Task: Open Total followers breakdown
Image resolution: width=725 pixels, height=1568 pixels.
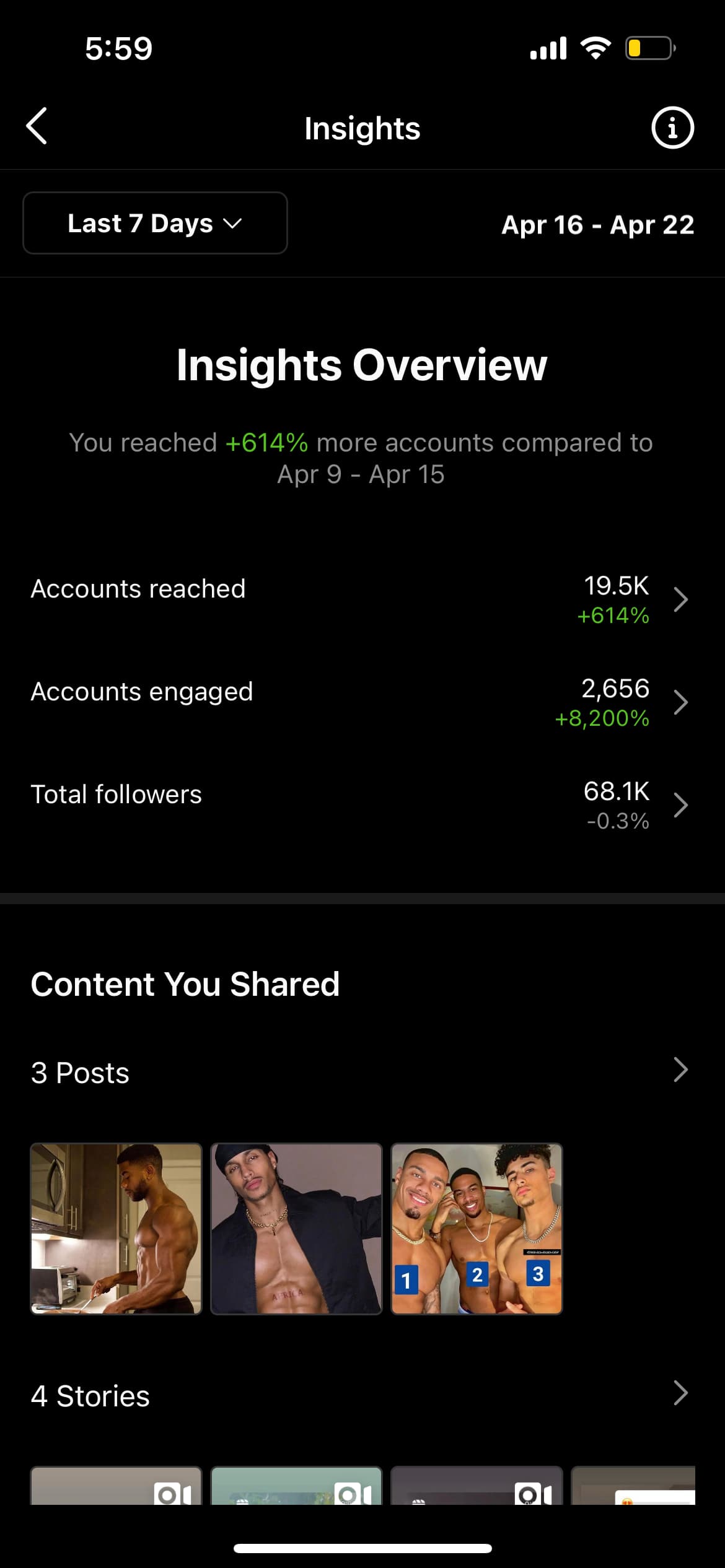Action: click(362, 806)
